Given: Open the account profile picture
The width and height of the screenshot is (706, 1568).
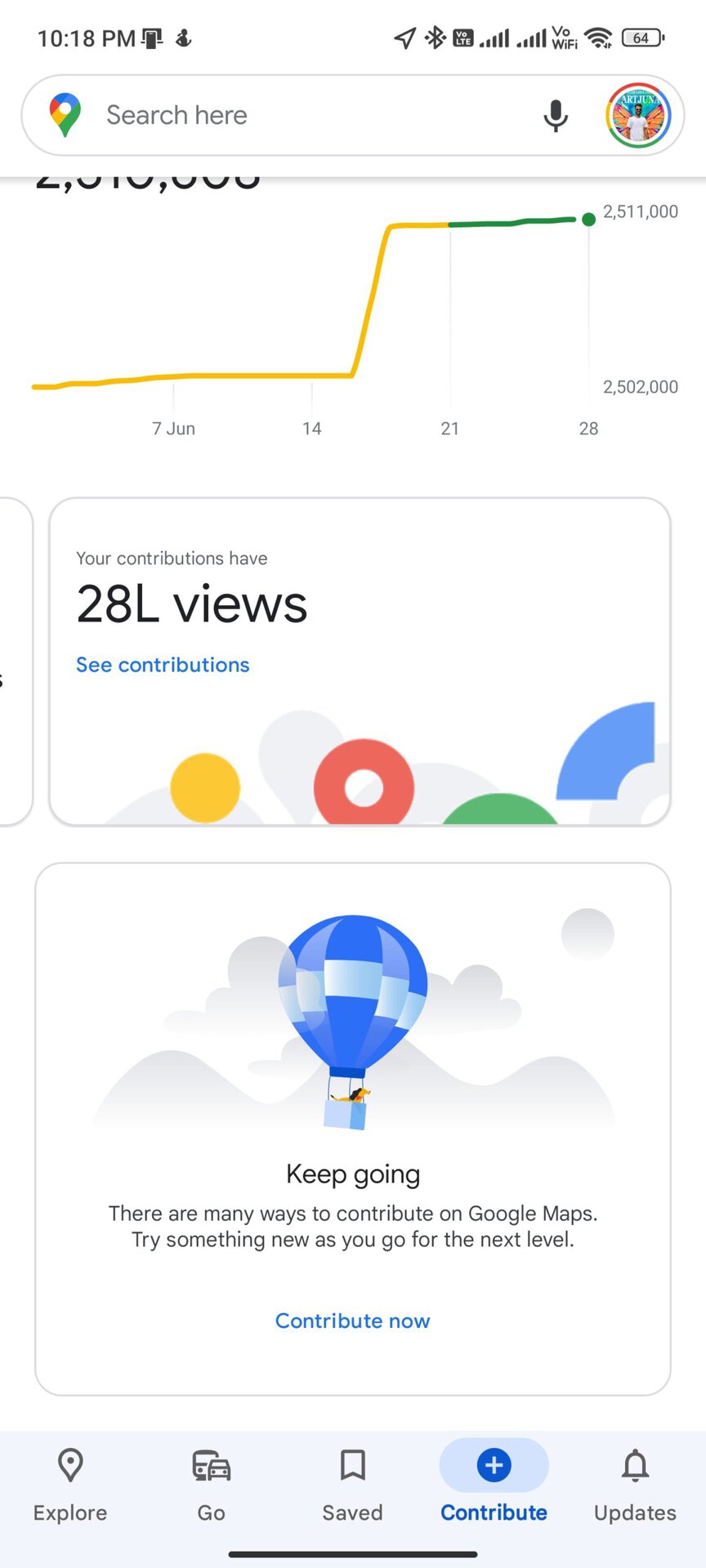Looking at the screenshot, I should click(638, 115).
